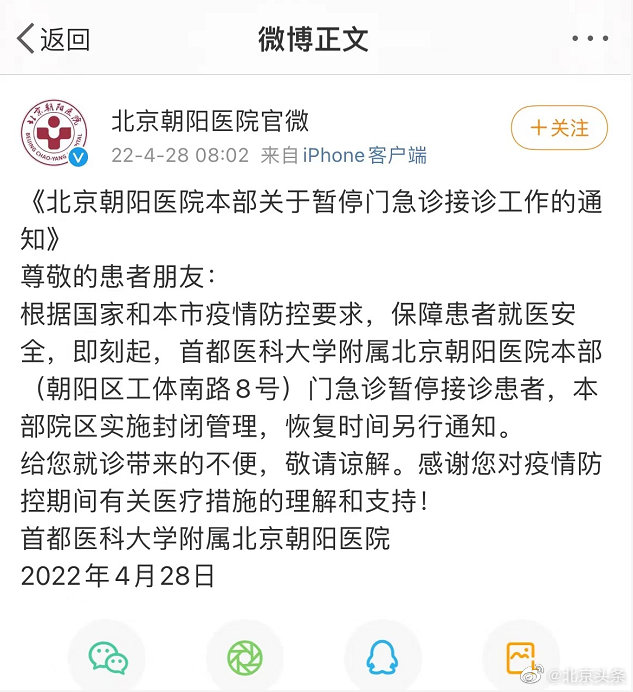Viewport: 633px width, 692px height.
Task: Share the post to QQ
Action: pyautogui.click(x=382, y=657)
